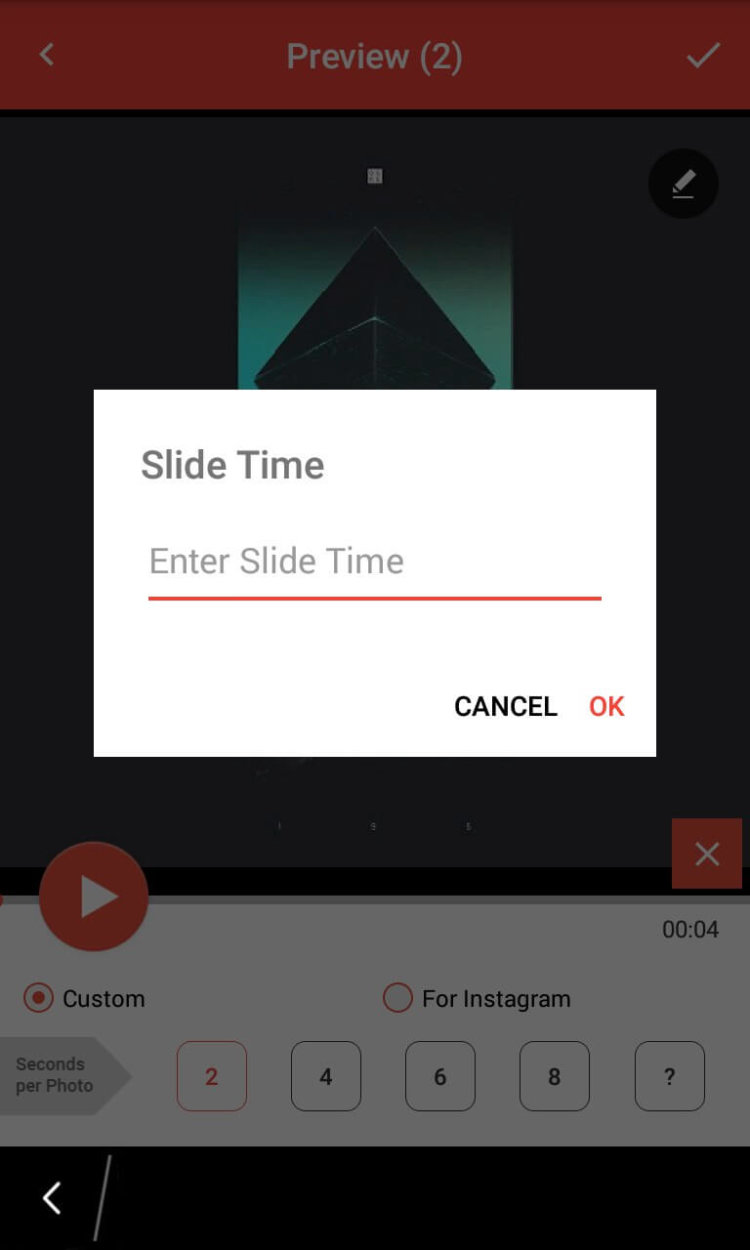Cancel the Slide Time dialog
Screen dimensions: 750x1250
[505, 706]
